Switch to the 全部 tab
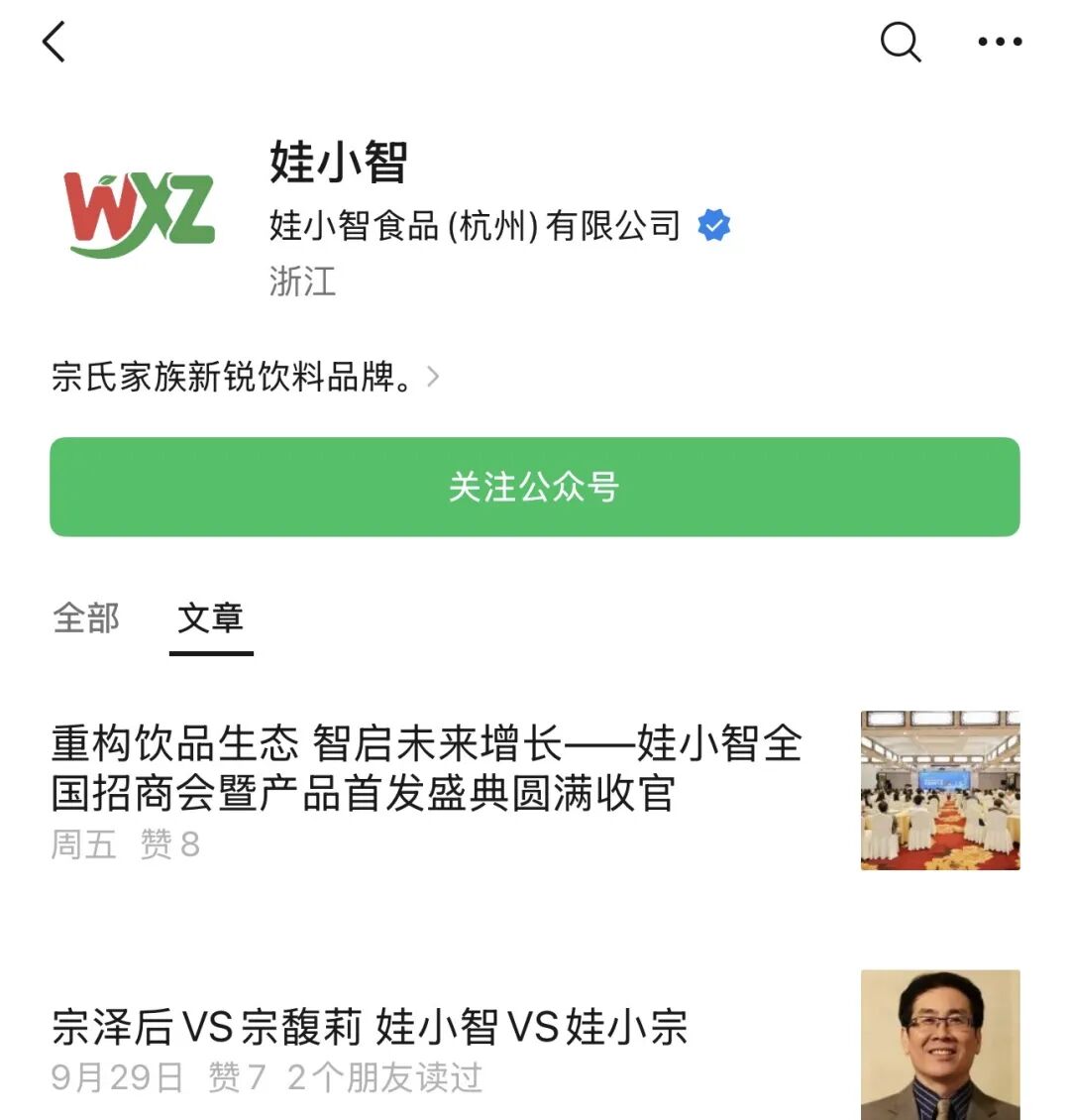This screenshot has width=1070, height=1120. coord(87,616)
